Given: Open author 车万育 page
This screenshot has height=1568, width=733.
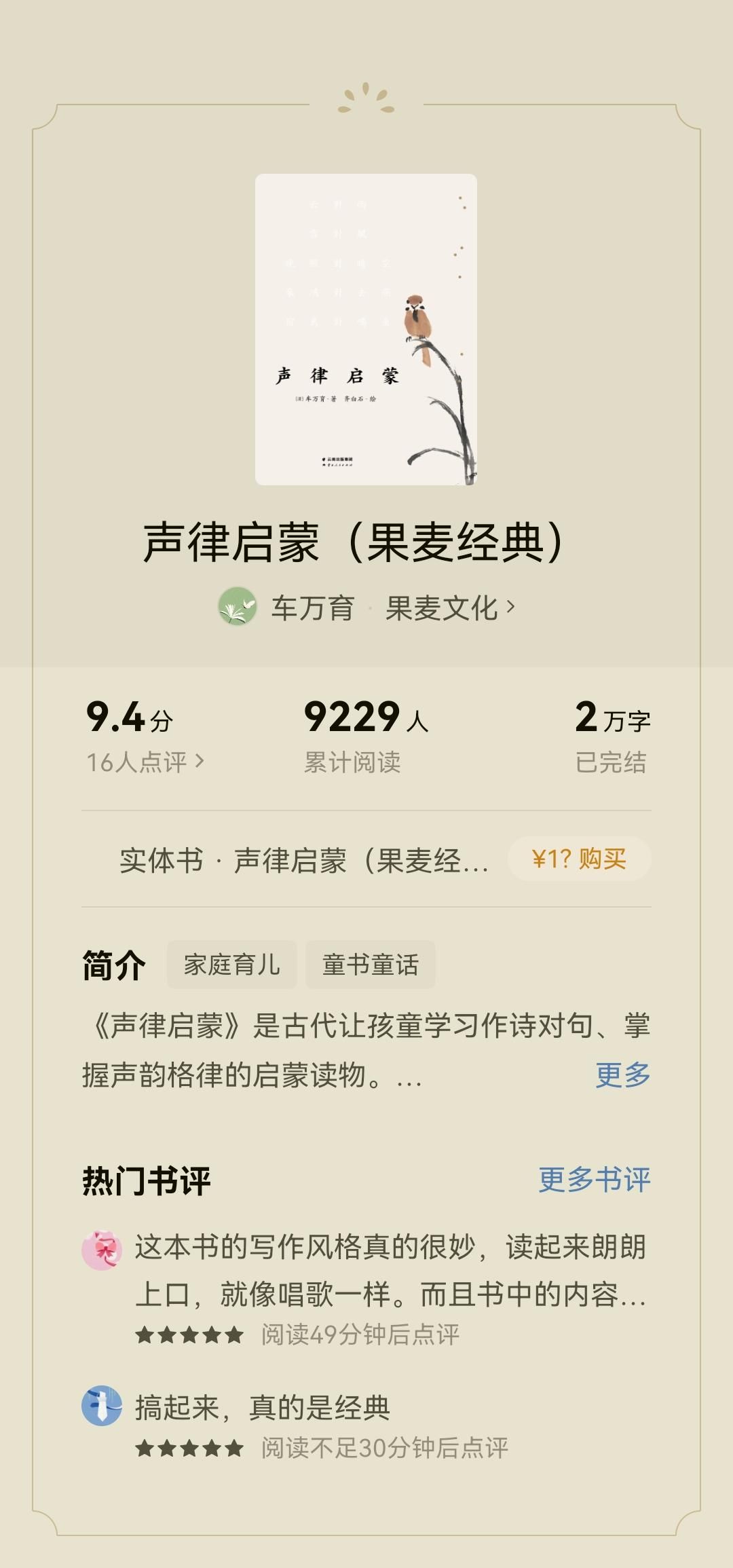Looking at the screenshot, I should (312, 608).
